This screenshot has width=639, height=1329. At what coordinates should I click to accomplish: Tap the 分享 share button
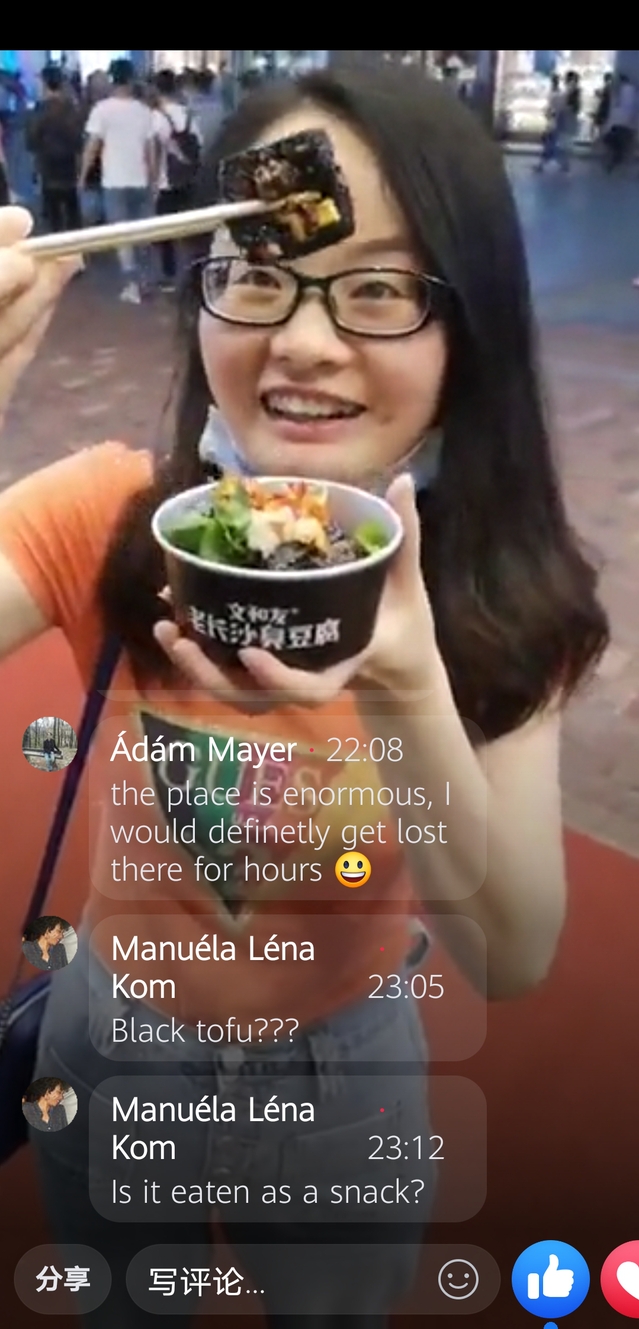[x=62, y=1279]
